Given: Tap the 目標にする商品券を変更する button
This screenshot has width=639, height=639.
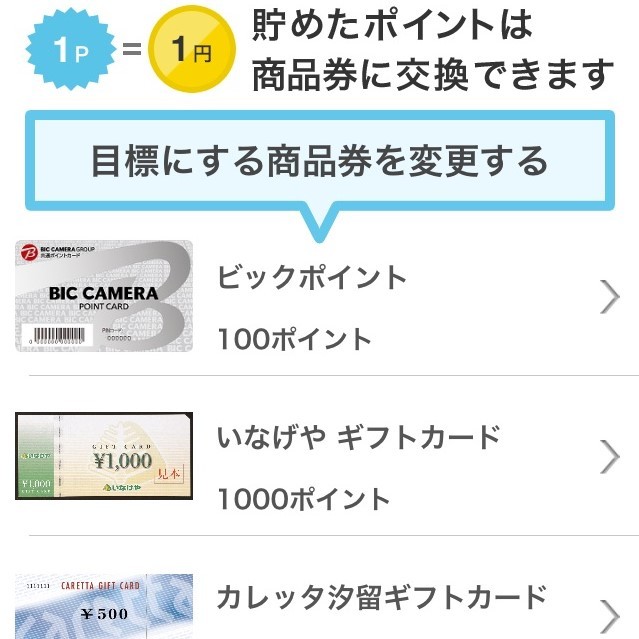Looking at the screenshot, I should 319,161.
